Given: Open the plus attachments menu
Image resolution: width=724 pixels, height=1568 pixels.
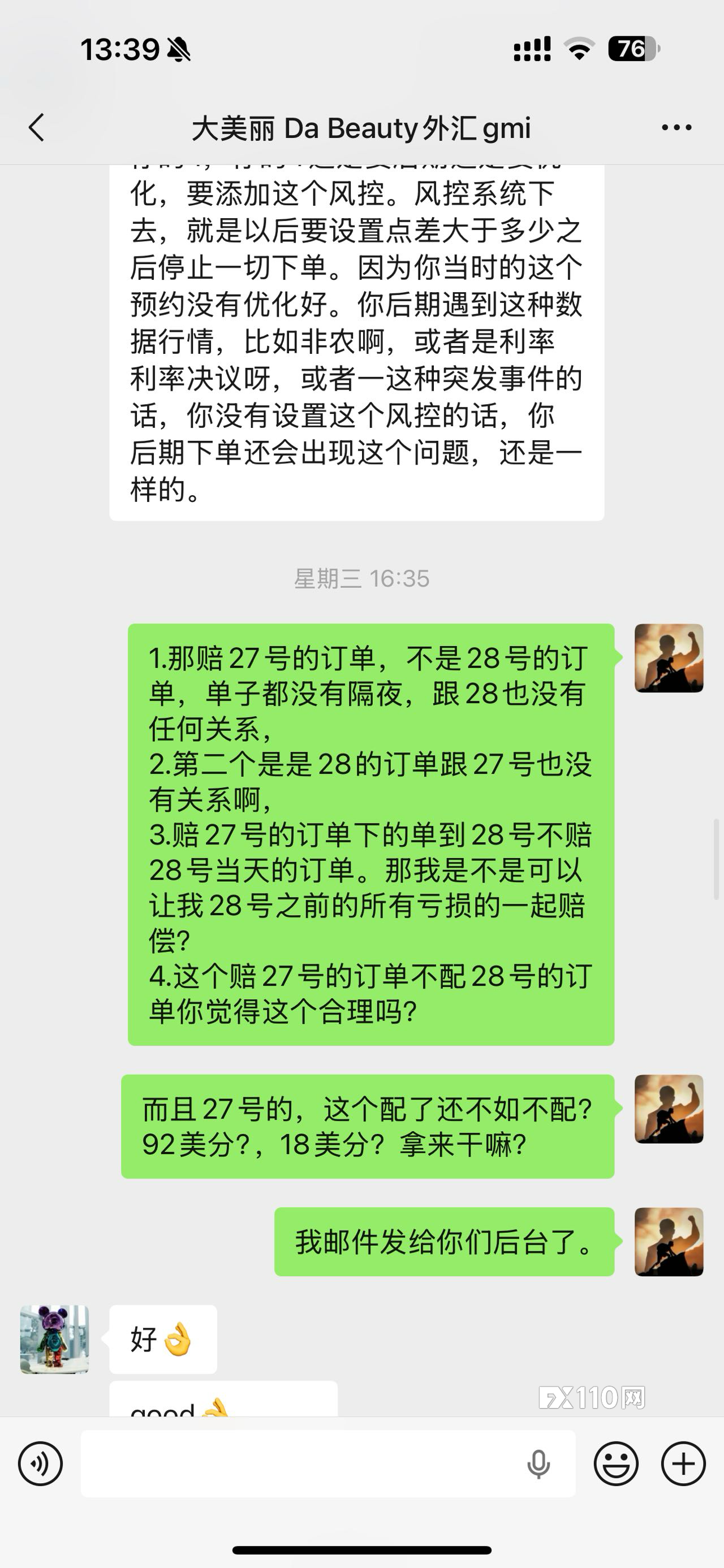Looking at the screenshot, I should [x=683, y=1464].
